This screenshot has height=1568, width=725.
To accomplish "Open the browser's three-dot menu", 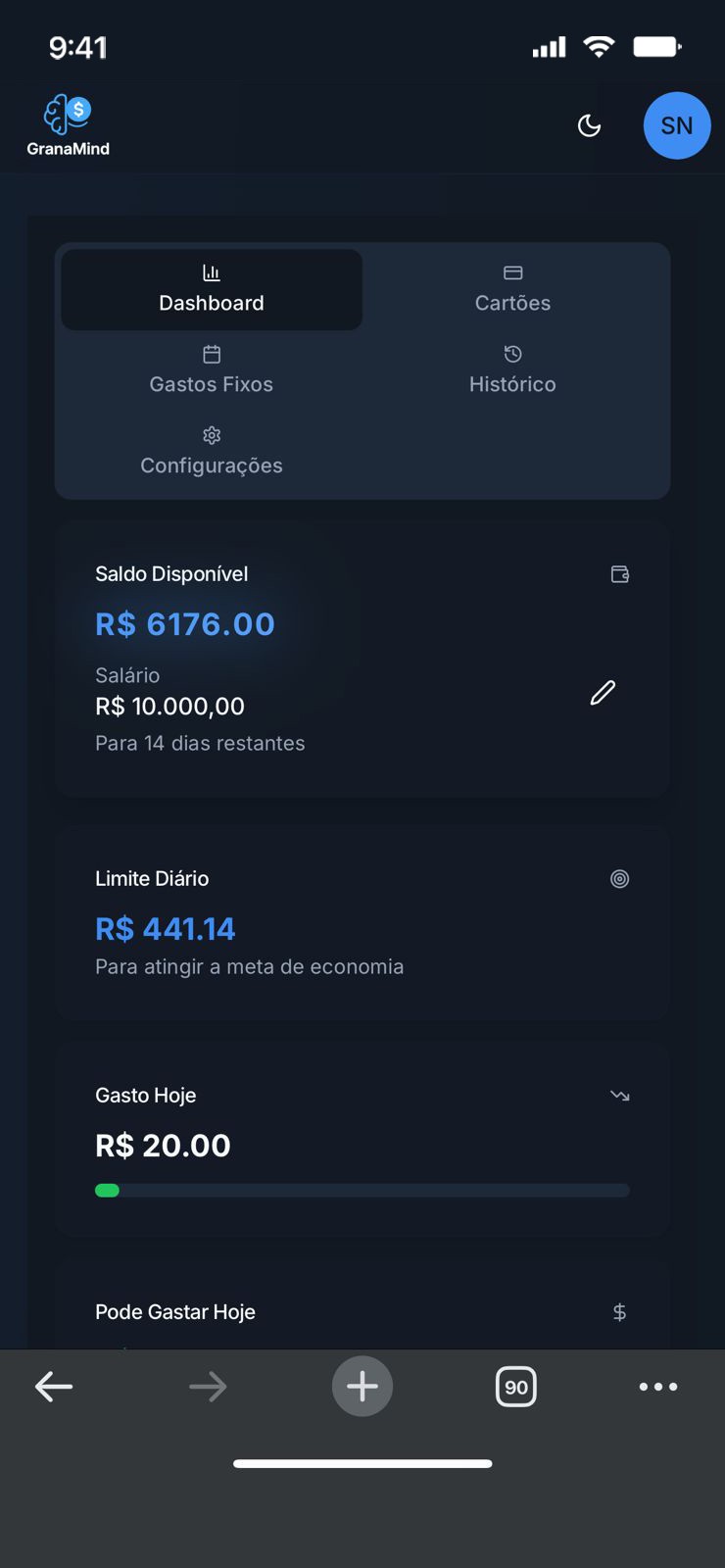I will click(x=657, y=1386).
